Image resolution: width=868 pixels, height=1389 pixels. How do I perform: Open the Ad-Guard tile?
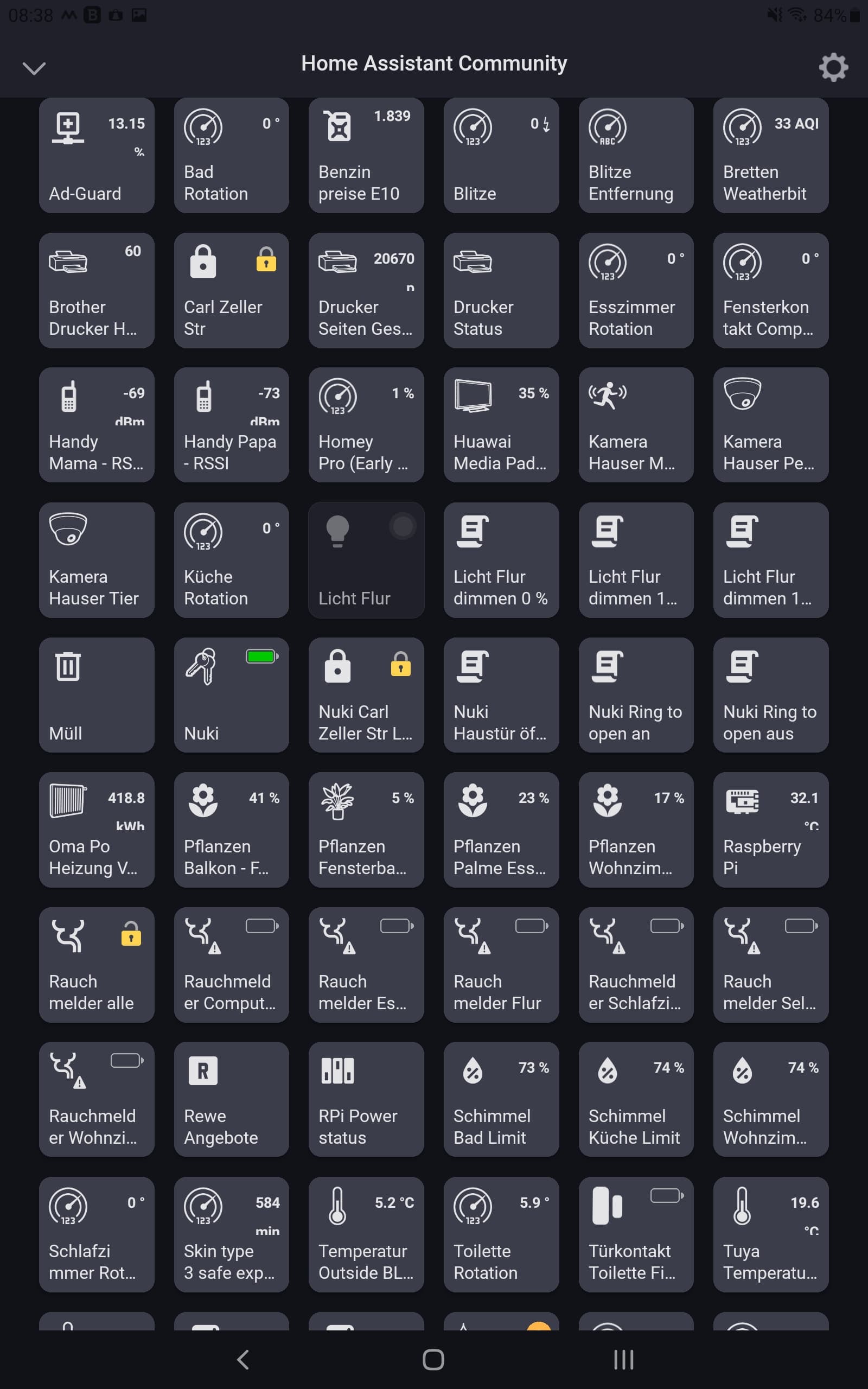tap(97, 155)
